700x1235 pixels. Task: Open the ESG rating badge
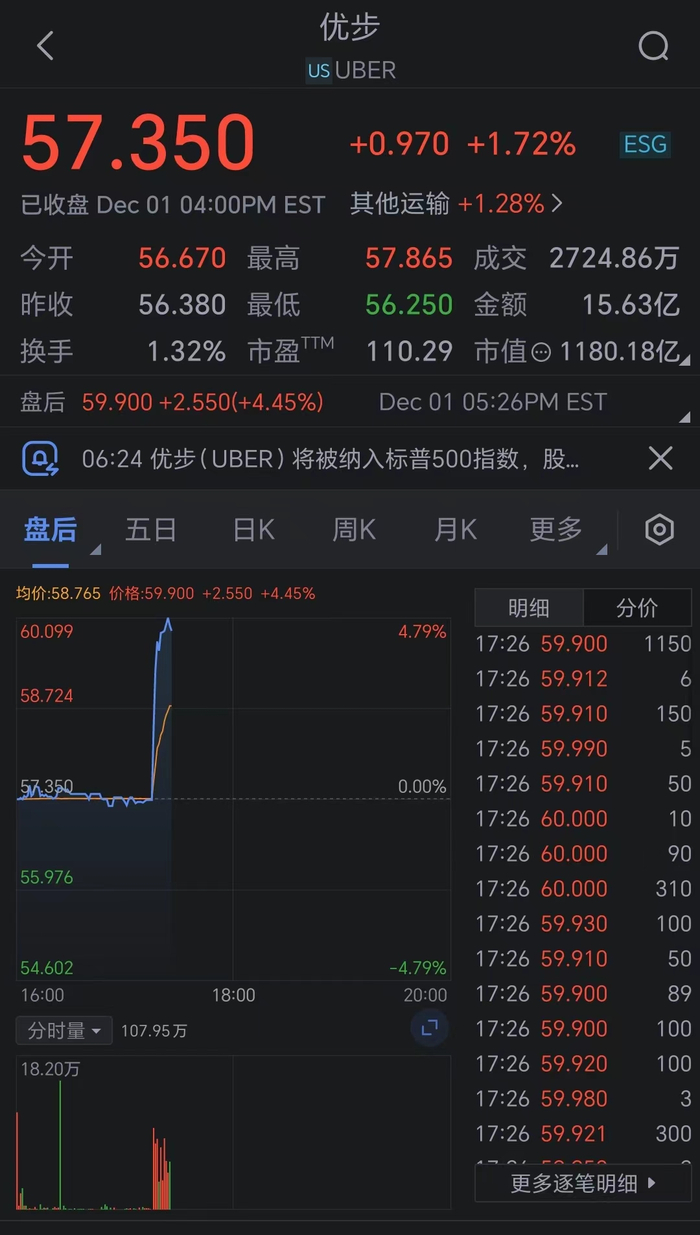(x=645, y=144)
